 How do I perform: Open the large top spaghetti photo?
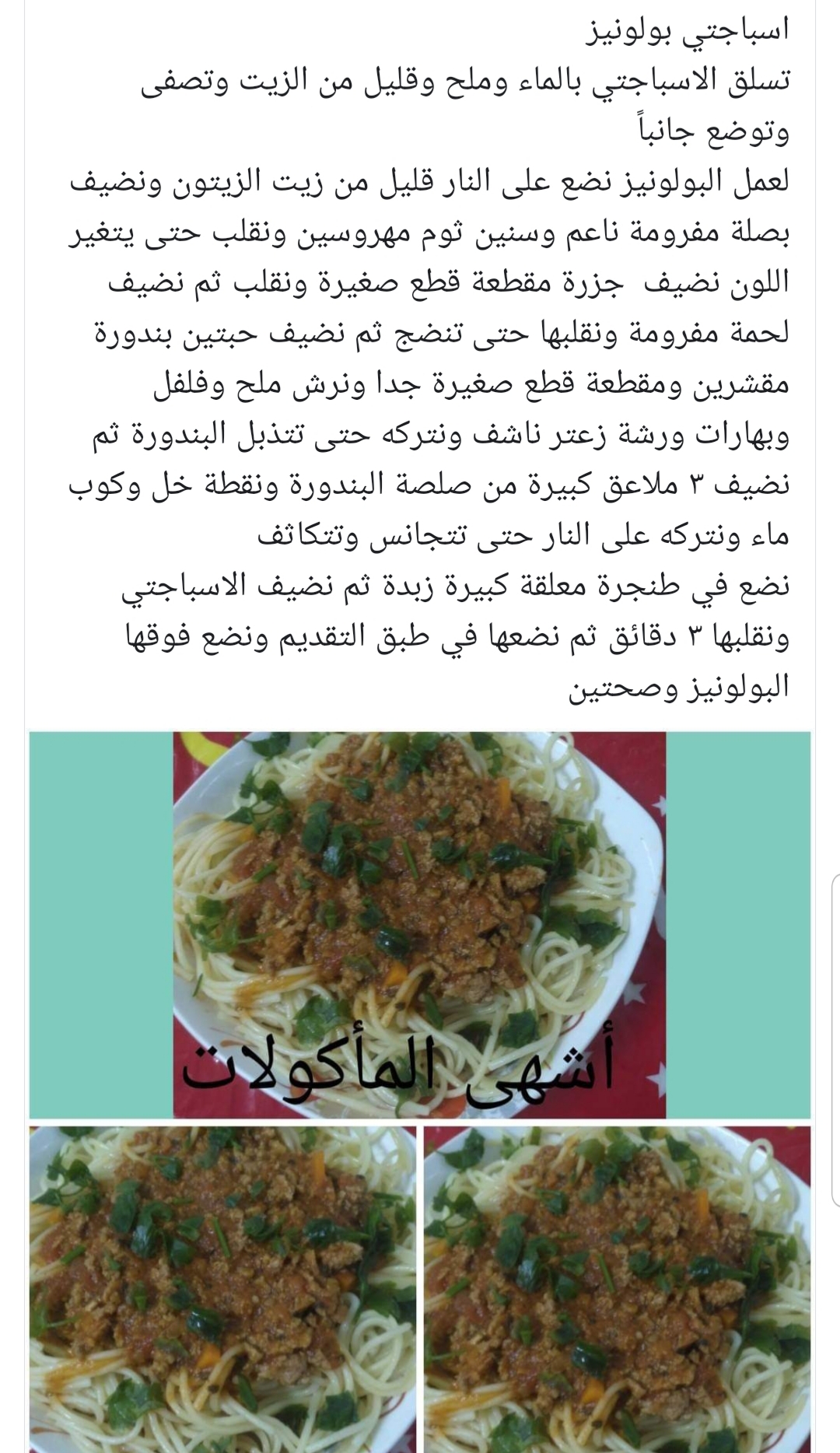[420, 924]
